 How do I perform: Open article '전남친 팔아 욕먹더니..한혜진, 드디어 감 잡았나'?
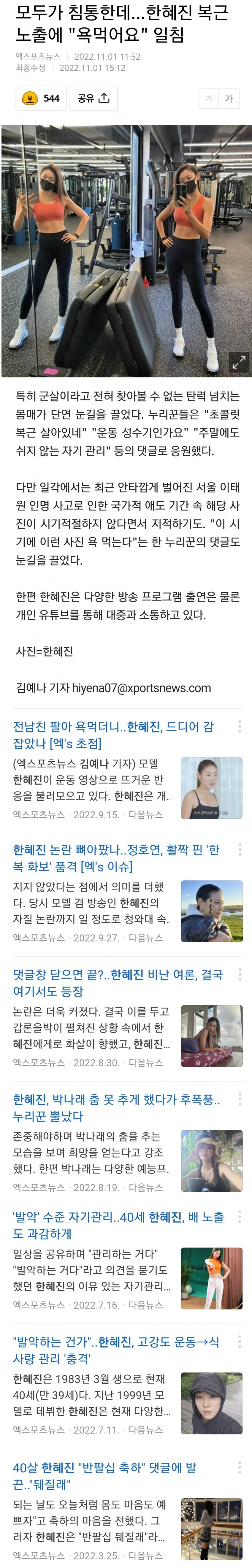(x=113, y=734)
